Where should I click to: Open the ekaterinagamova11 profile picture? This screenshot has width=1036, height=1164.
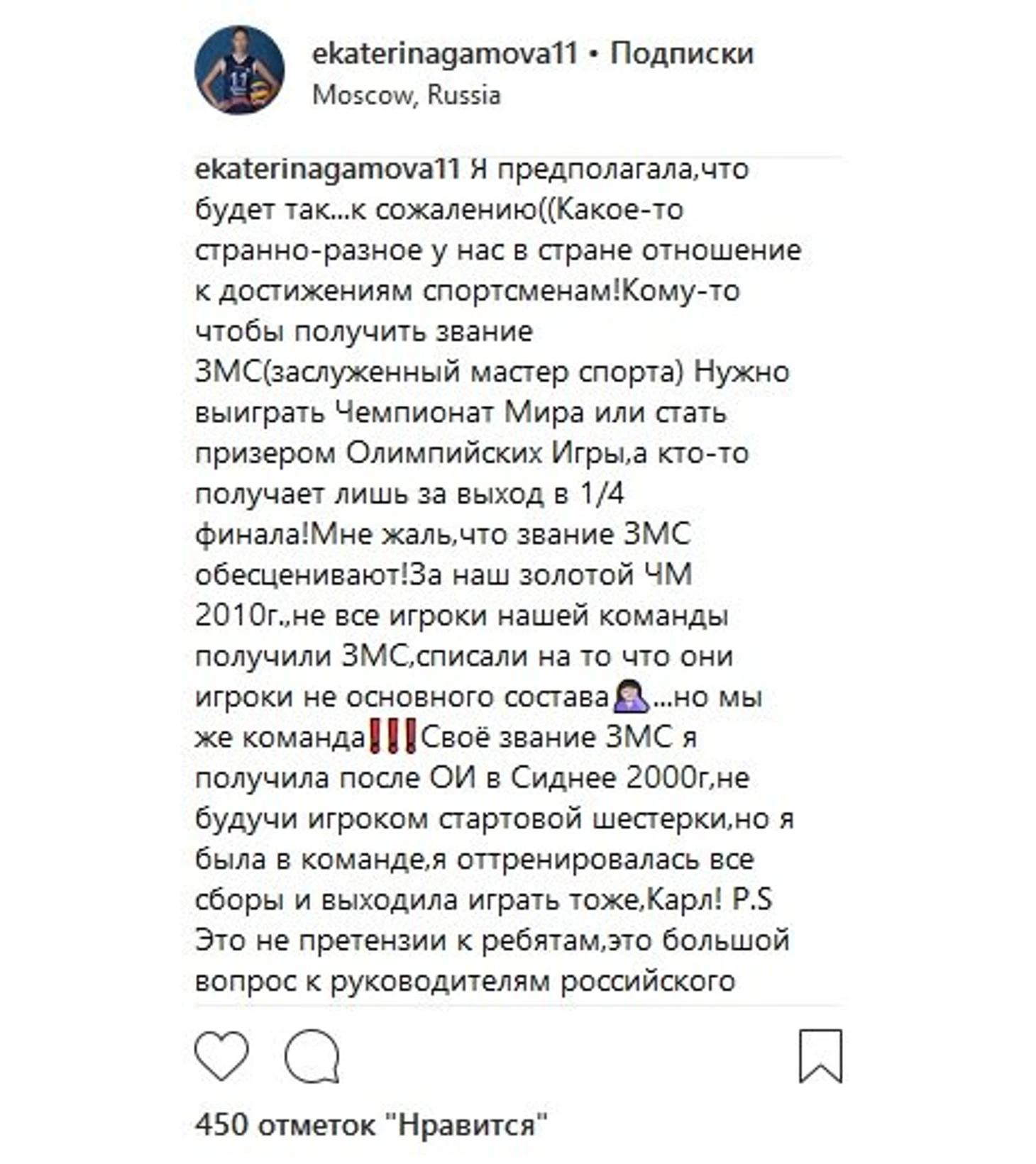point(239,70)
